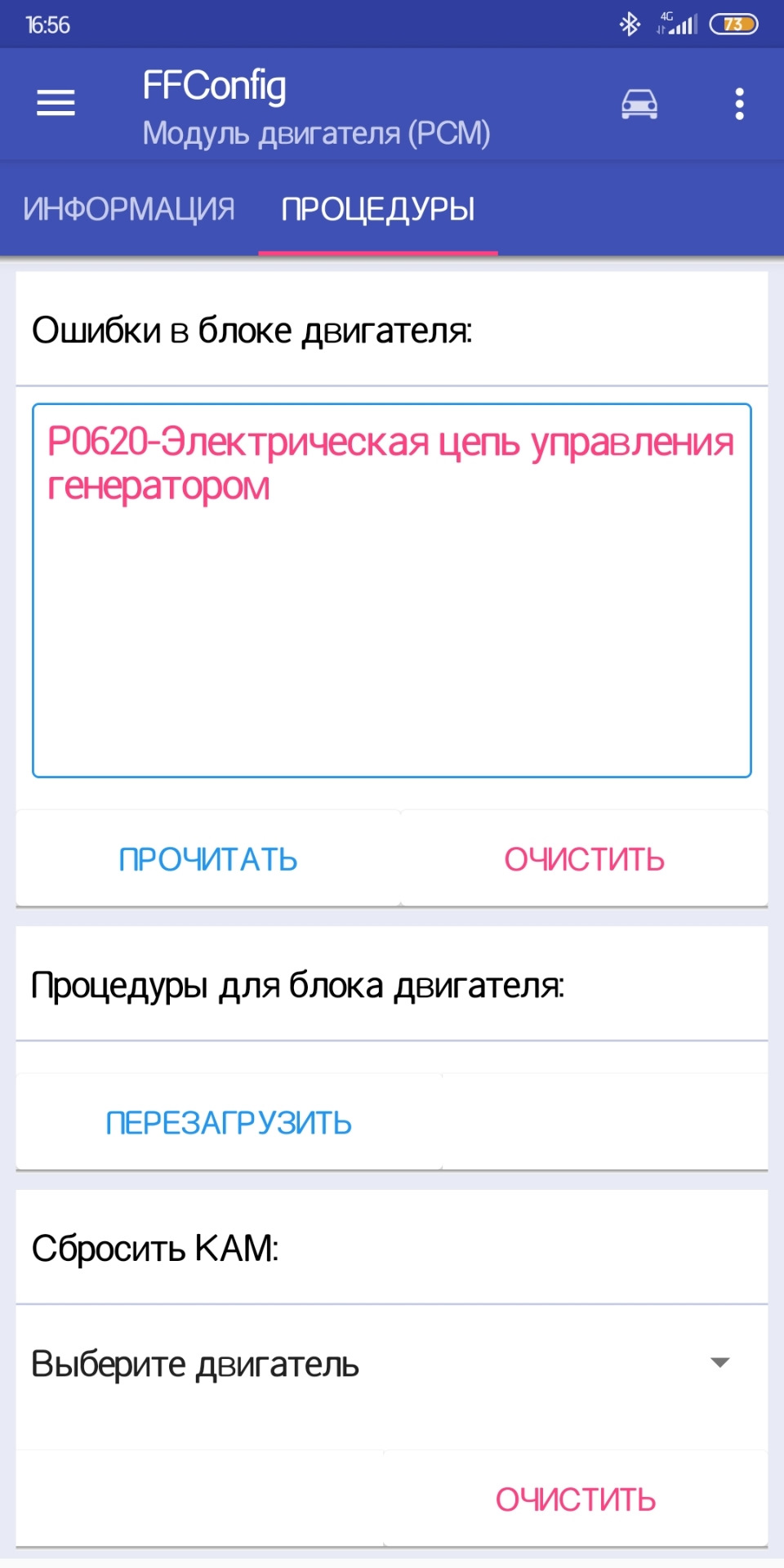Tap the P0620 error text box
This screenshot has width=784, height=1568.
point(392,590)
